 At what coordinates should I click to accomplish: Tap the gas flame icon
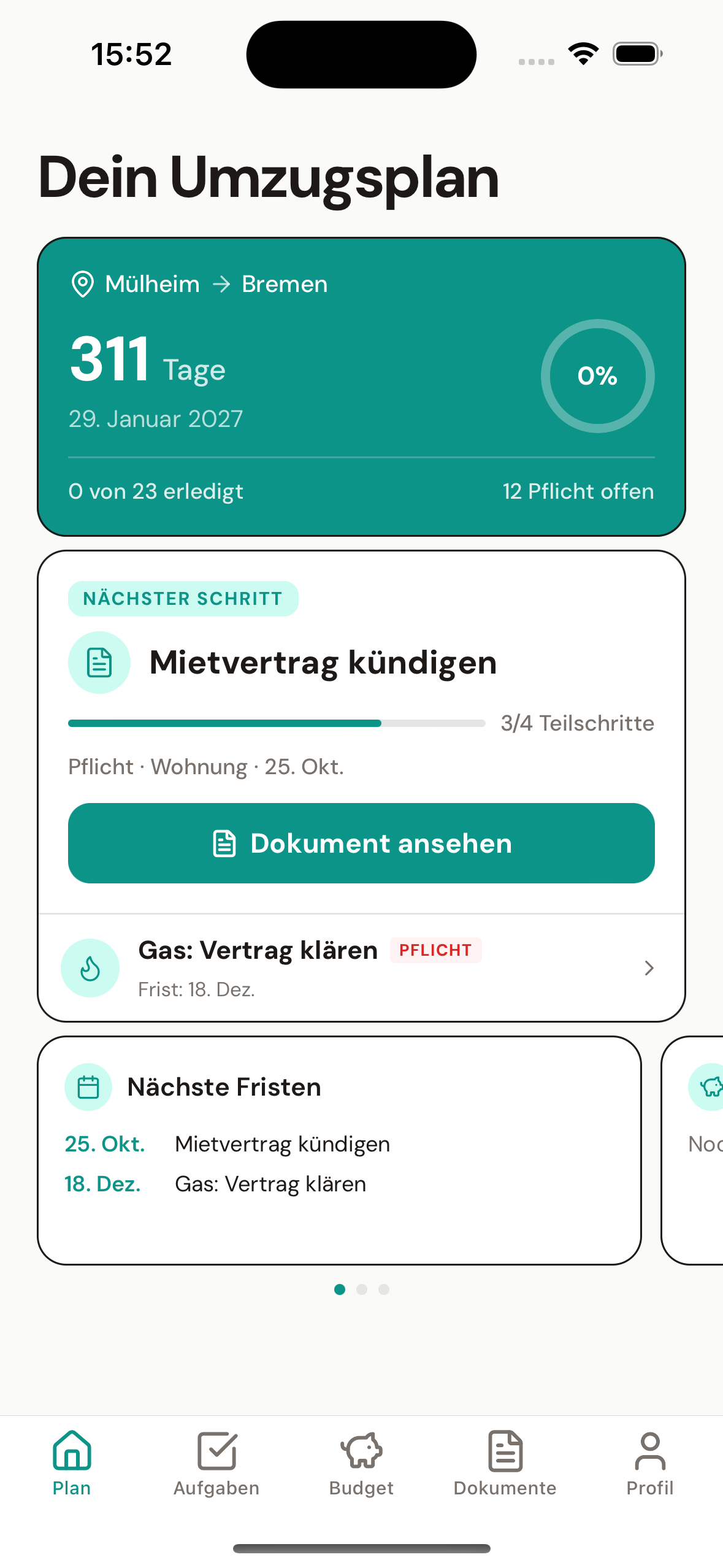(90, 967)
